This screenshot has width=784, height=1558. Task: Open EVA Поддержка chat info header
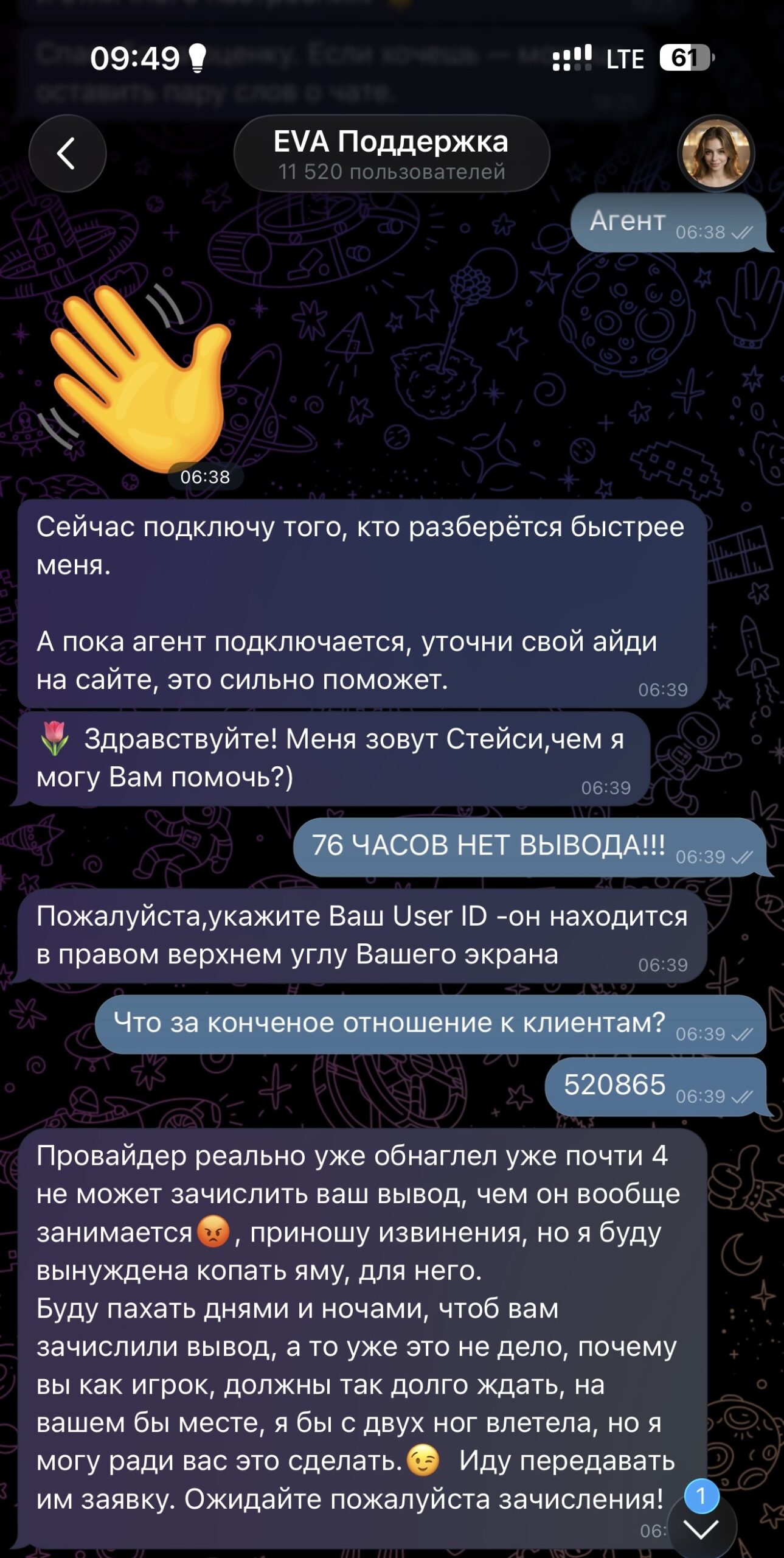391,154
